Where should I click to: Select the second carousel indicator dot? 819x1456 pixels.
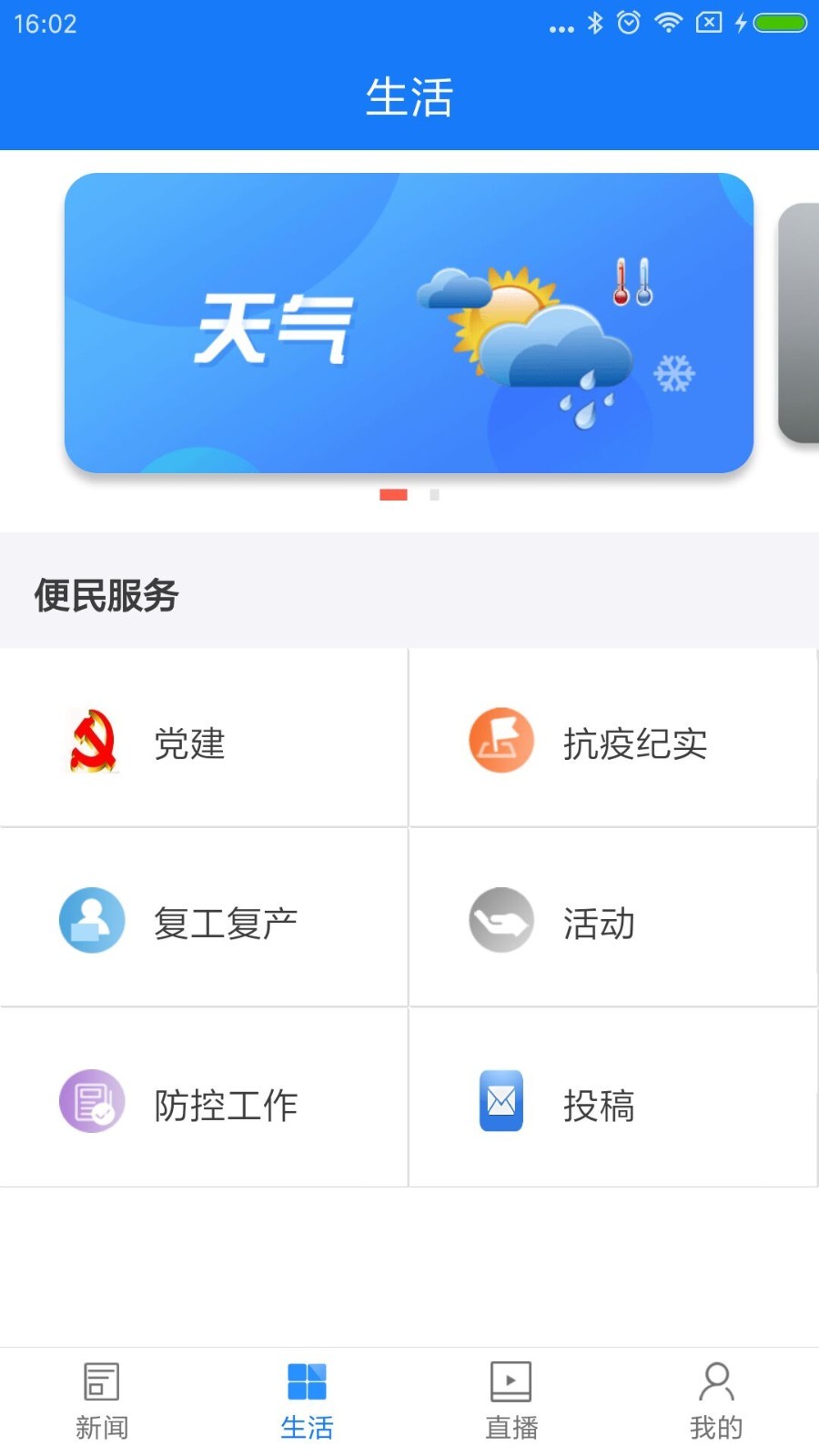433,495
